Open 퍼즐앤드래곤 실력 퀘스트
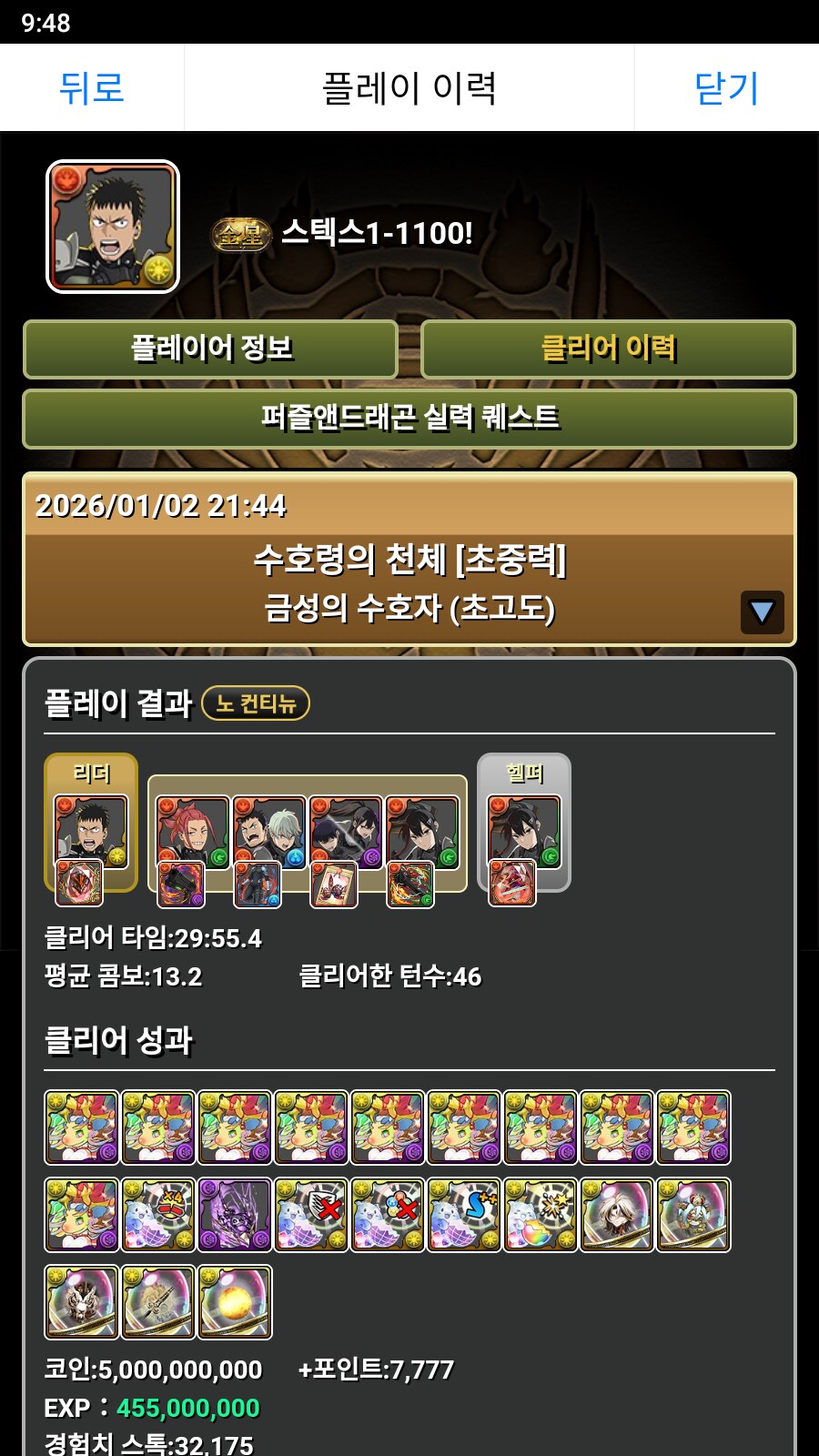819x1456 pixels. click(x=409, y=419)
